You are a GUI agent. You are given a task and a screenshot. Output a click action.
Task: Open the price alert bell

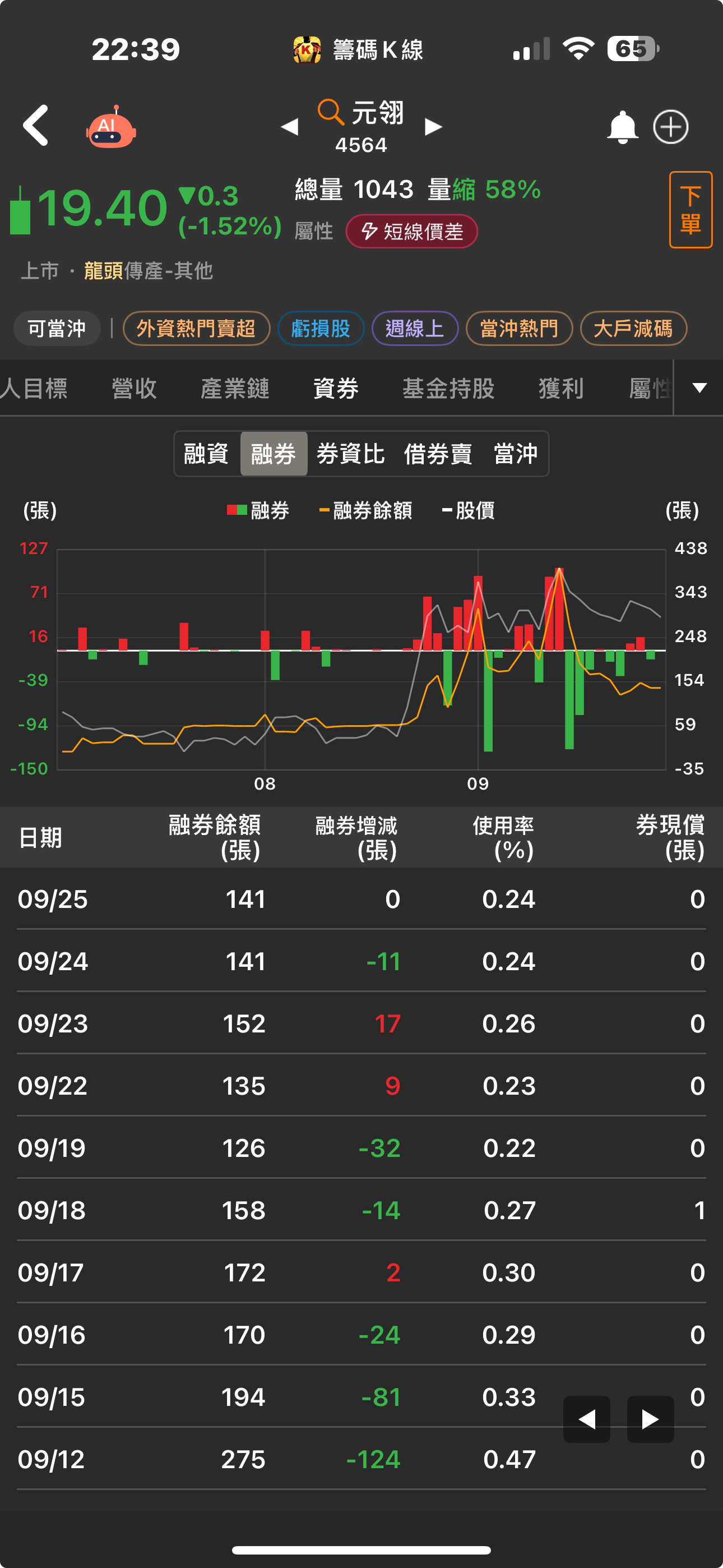tap(622, 127)
